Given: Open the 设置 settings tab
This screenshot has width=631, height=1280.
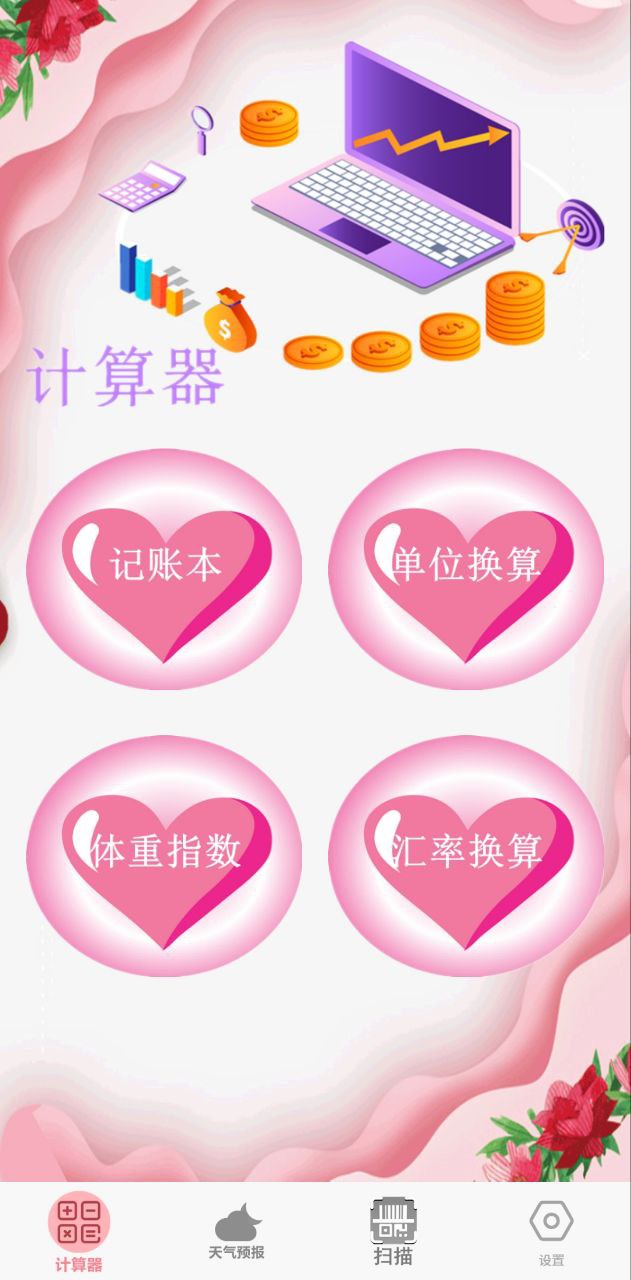Looking at the screenshot, I should pos(551,1231).
